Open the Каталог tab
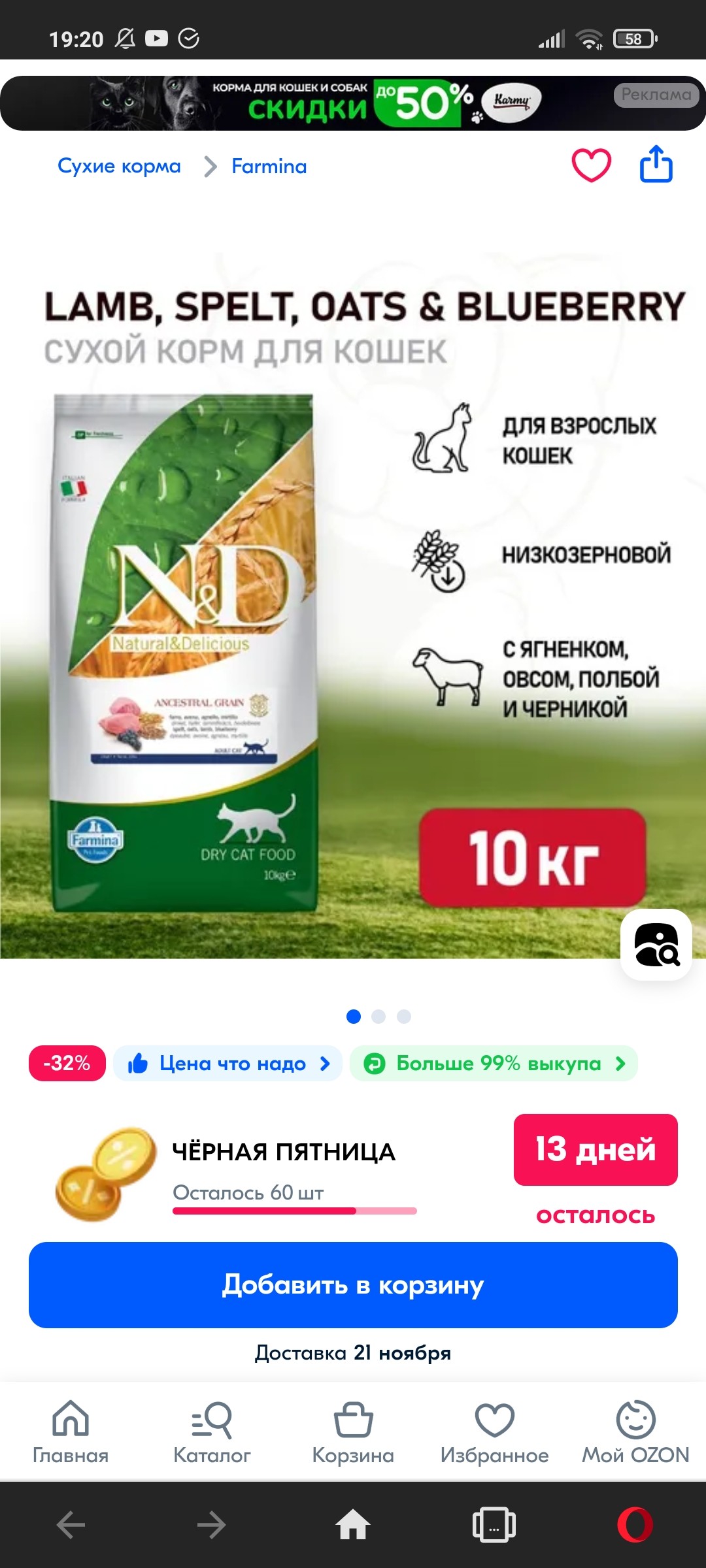706x1568 pixels. [212, 1431]
